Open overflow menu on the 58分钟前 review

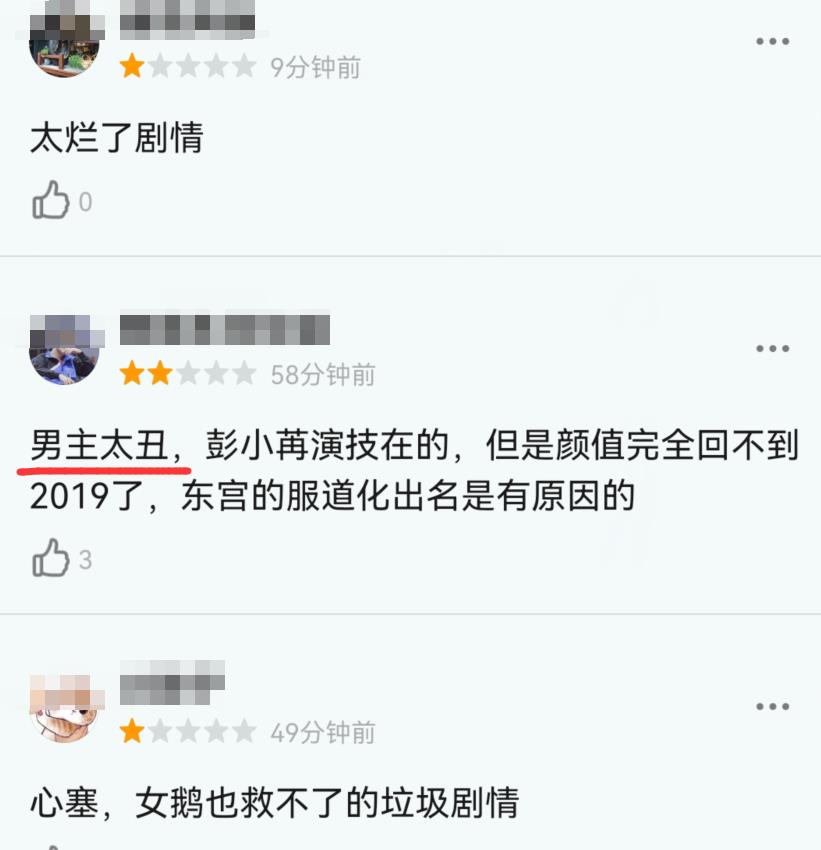[772, 349]
